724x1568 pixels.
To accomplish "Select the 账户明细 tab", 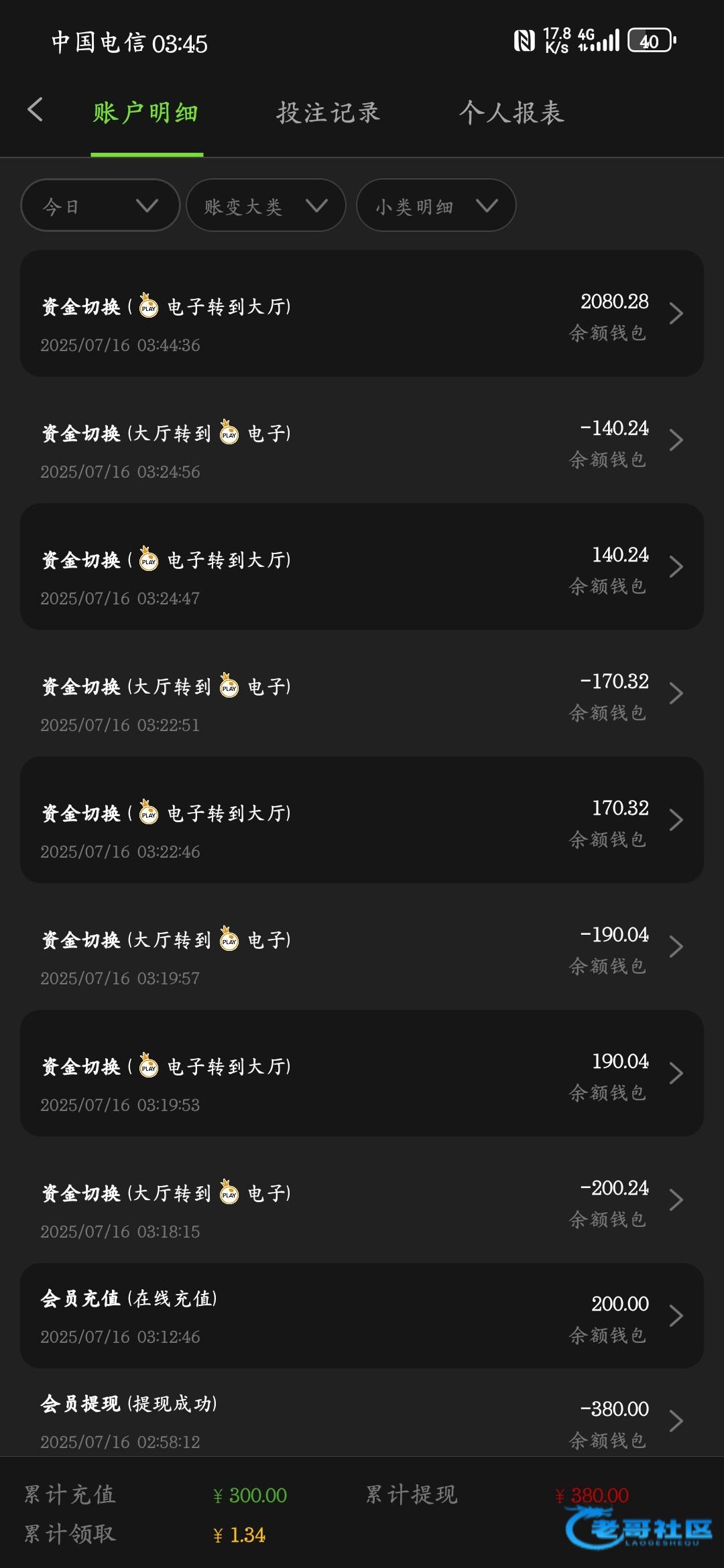I will pyautogui.click(x=146, y=113).
